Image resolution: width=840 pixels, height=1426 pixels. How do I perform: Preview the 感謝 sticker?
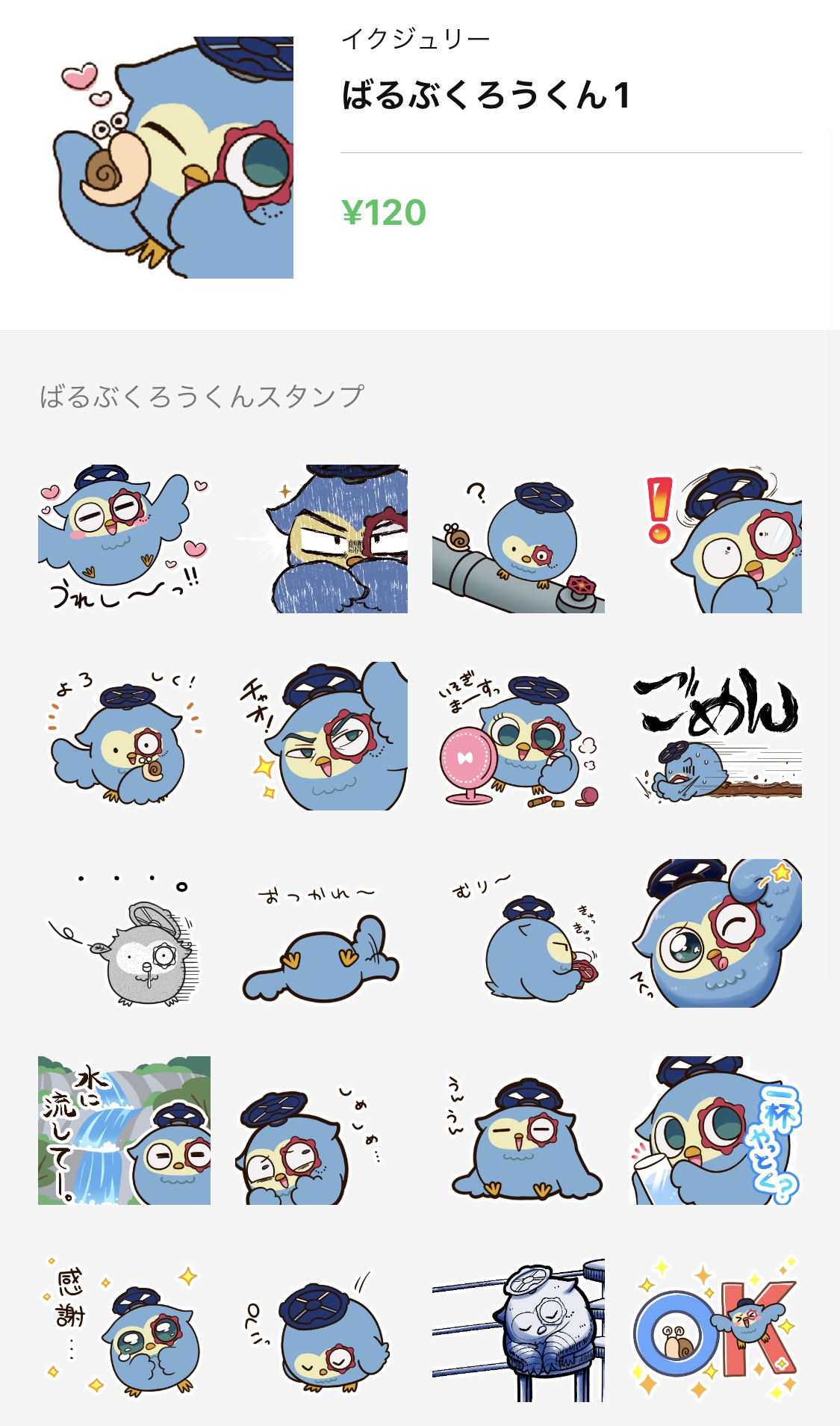point(124,1327)
